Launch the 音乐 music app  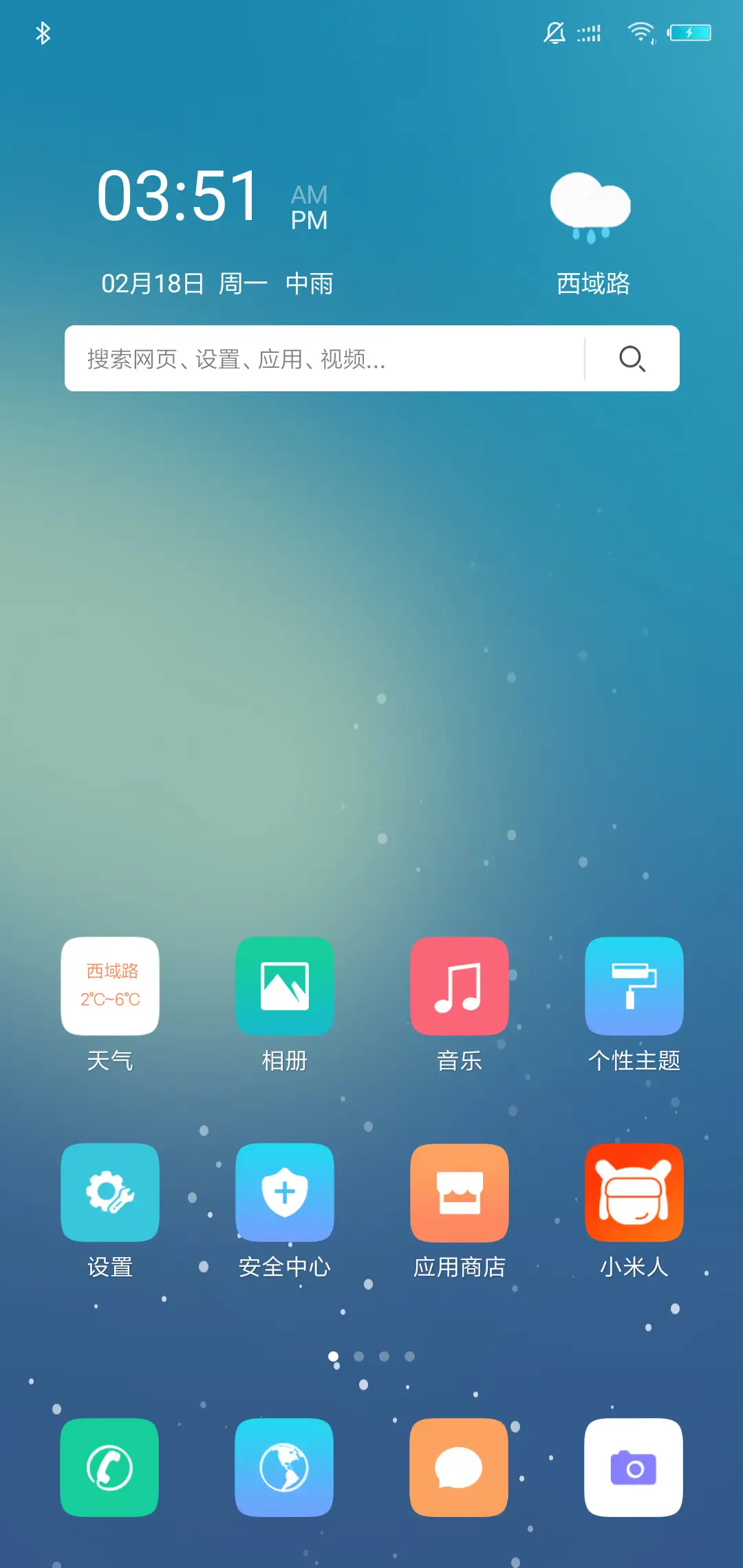(459, 987)
